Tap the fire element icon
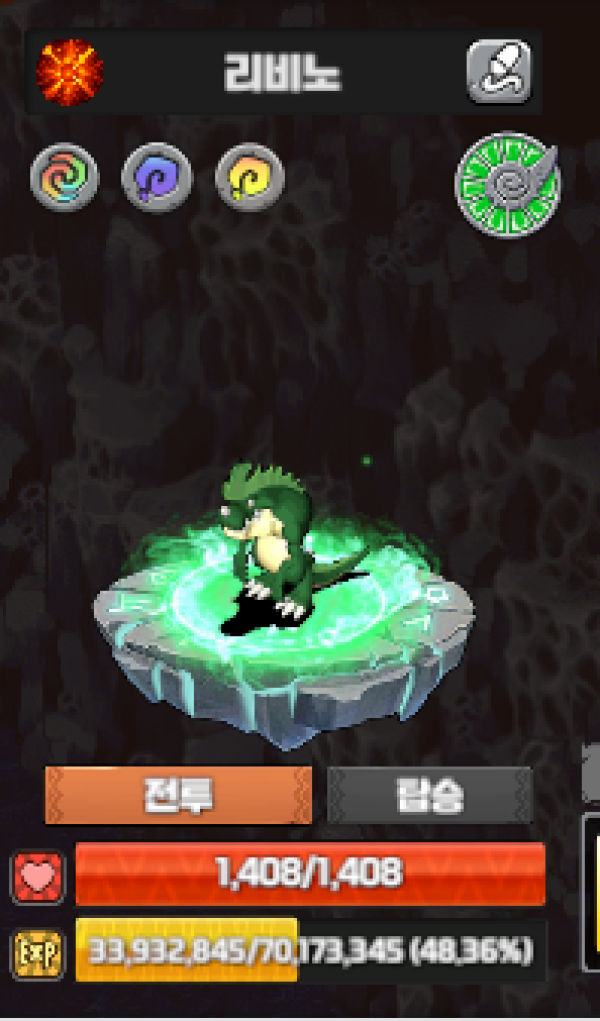The image size is (600, 1021). point(69,72)
